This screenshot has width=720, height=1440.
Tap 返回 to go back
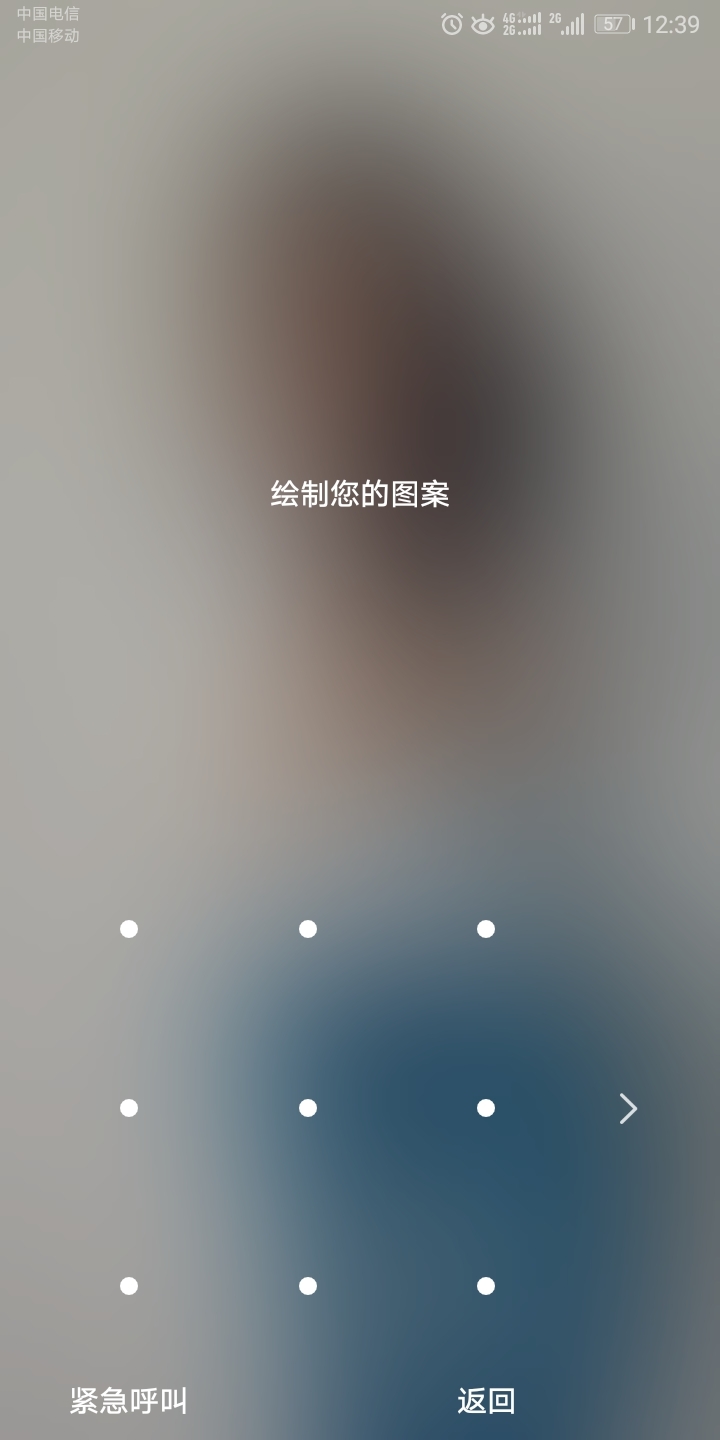[x=486, y=1401]
